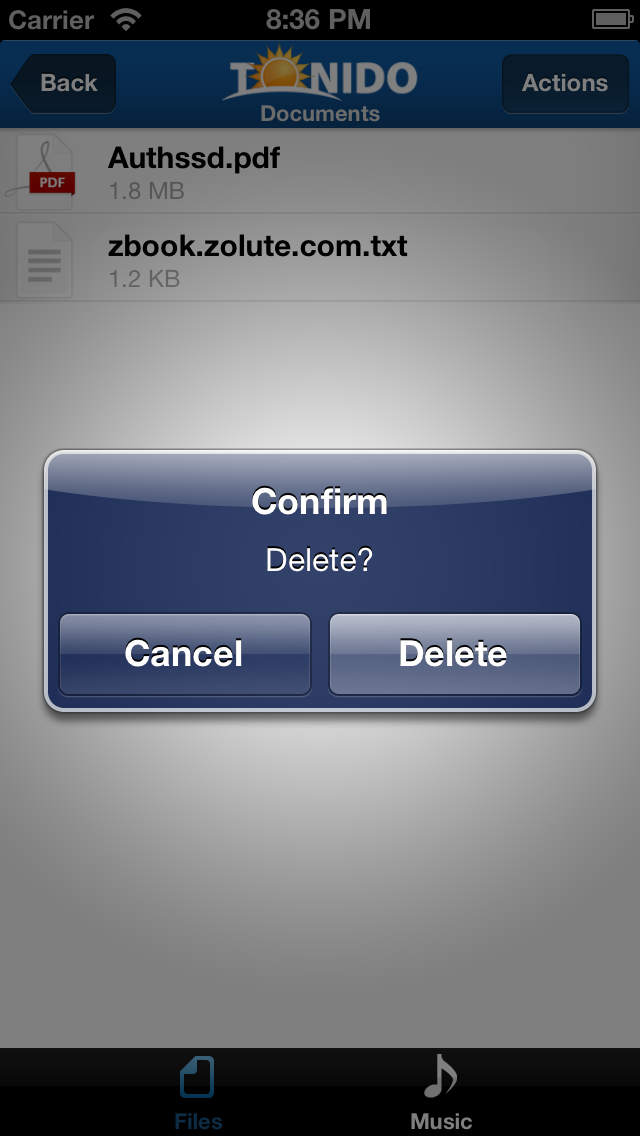Open Authssd.pdf file

tap(320, 171)
